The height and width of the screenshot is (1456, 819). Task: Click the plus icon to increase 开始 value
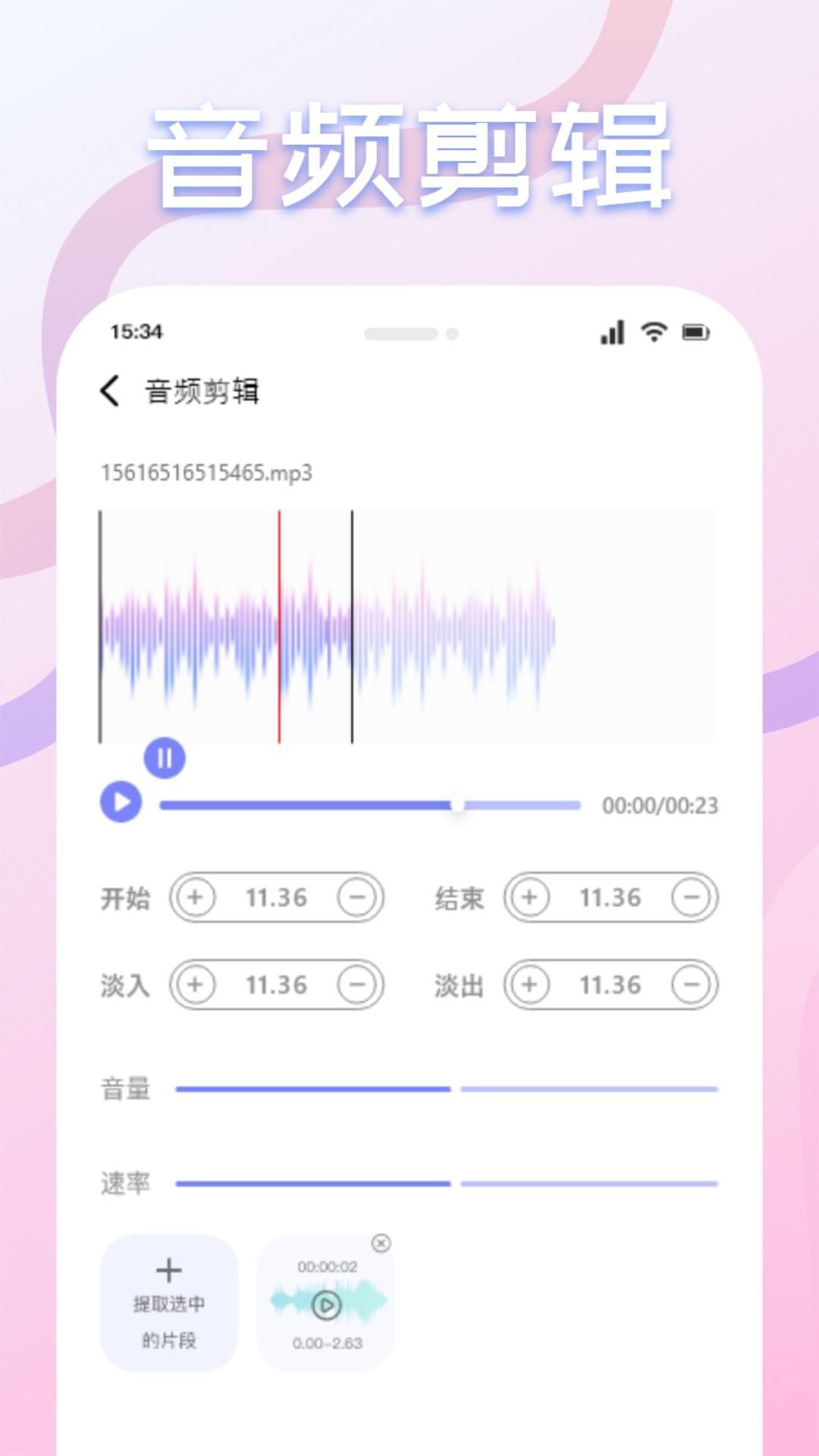click(196, 898)
